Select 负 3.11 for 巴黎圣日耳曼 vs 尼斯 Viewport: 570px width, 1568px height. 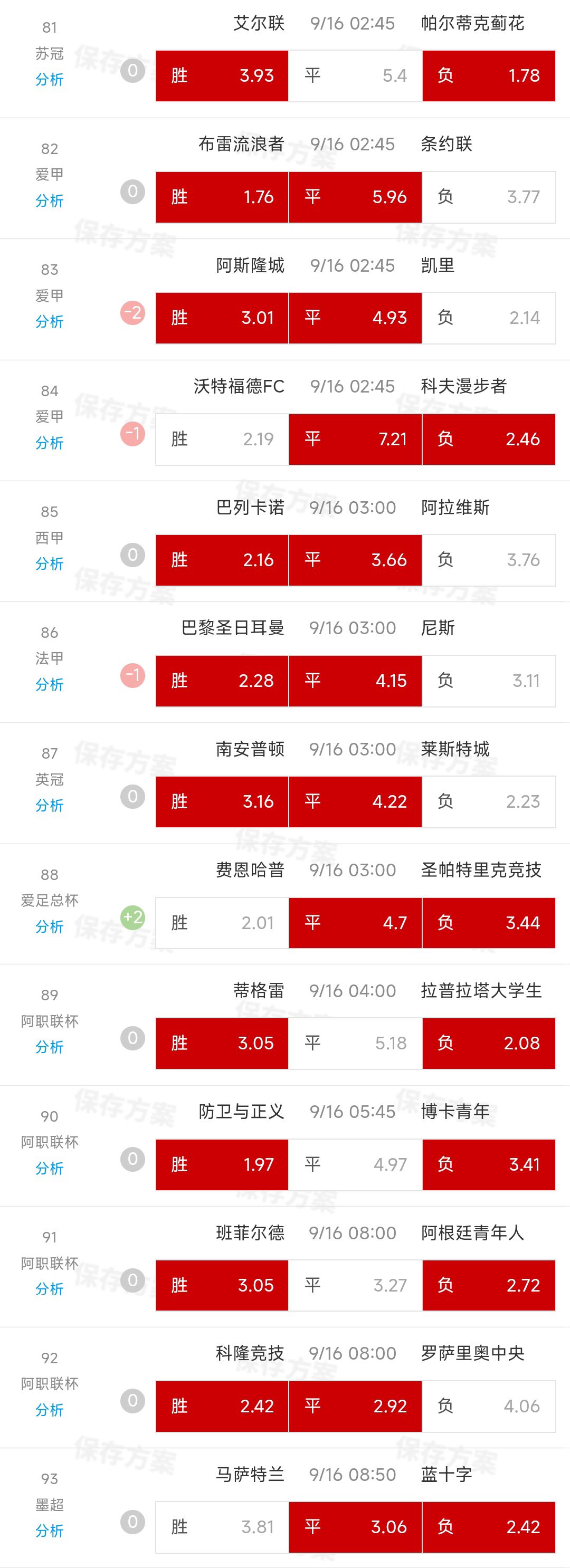tap(488, 681)
